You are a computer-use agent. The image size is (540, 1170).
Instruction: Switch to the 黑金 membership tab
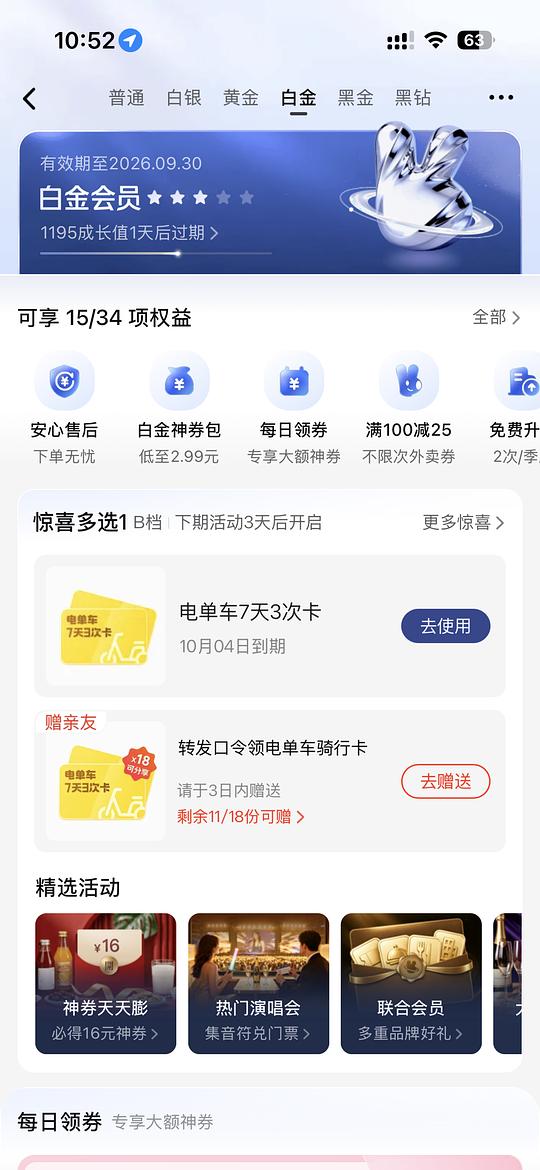tap(356, 98)
